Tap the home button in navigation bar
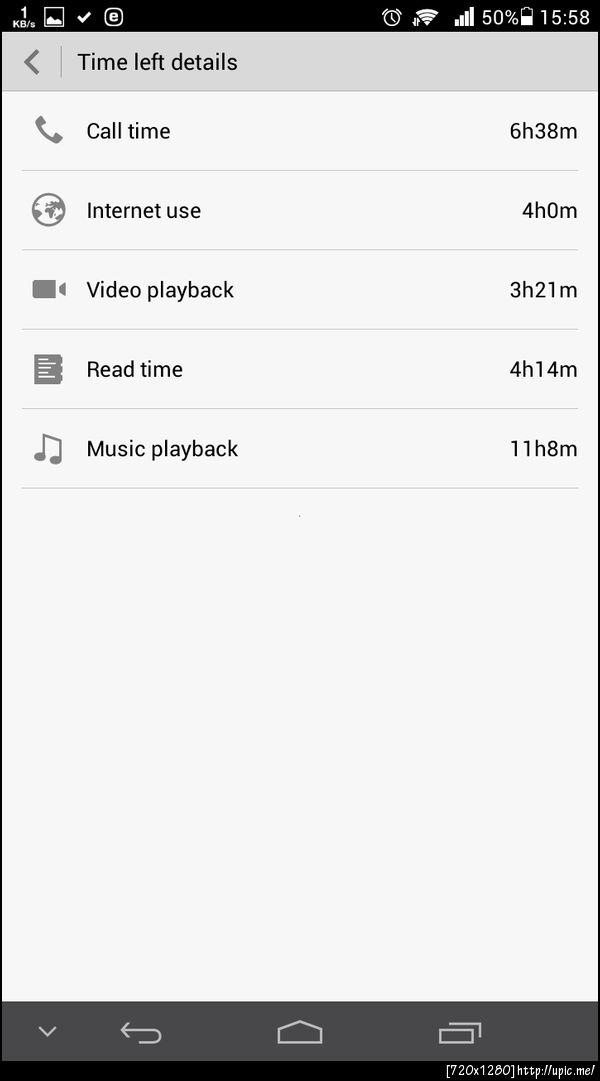Image resolution: width=600 pixels, height=1081 pixels. [300, 1032]
